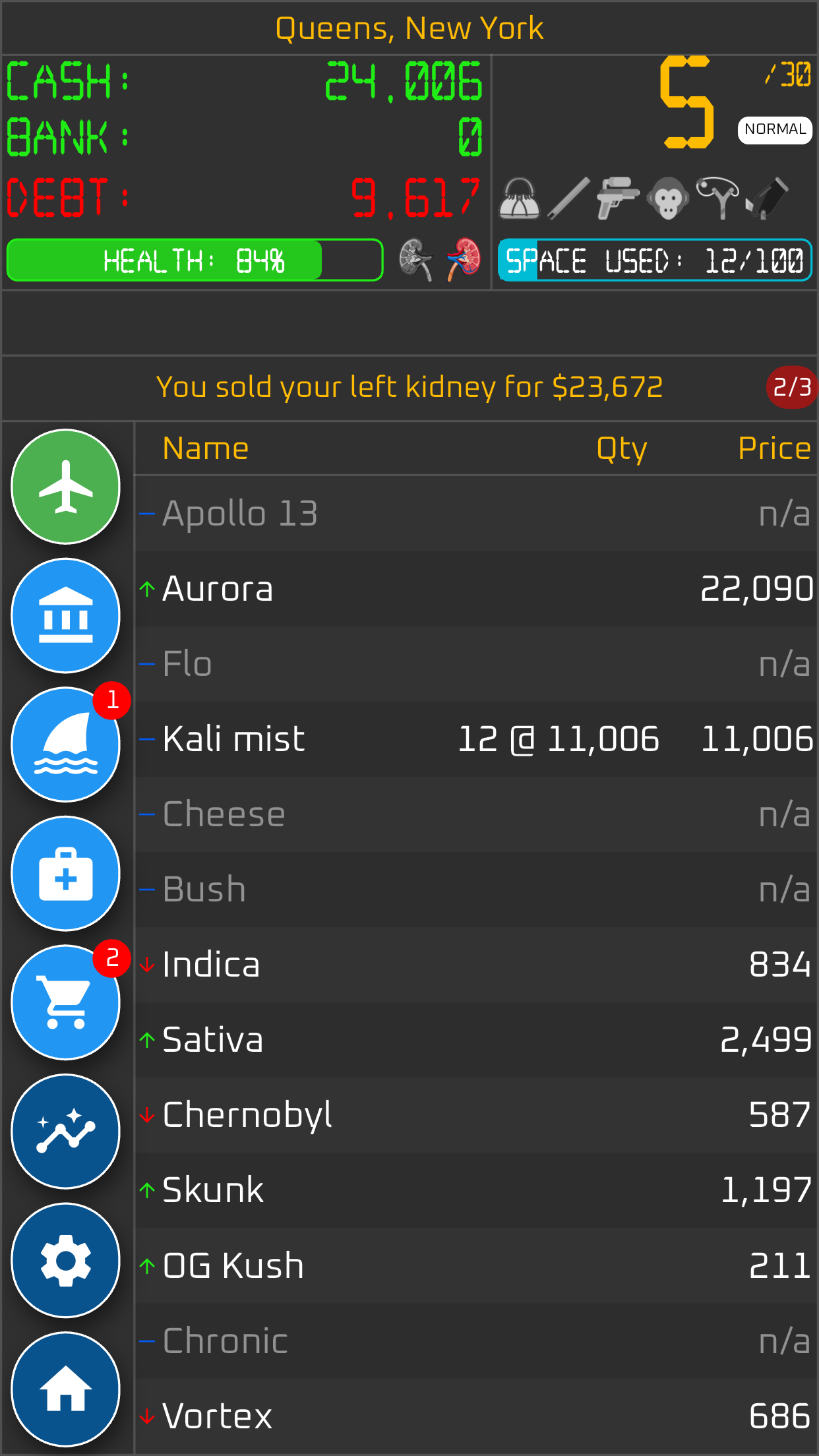Select the Skunk row
This screenshot has width=819, height=1456.
476,1190
